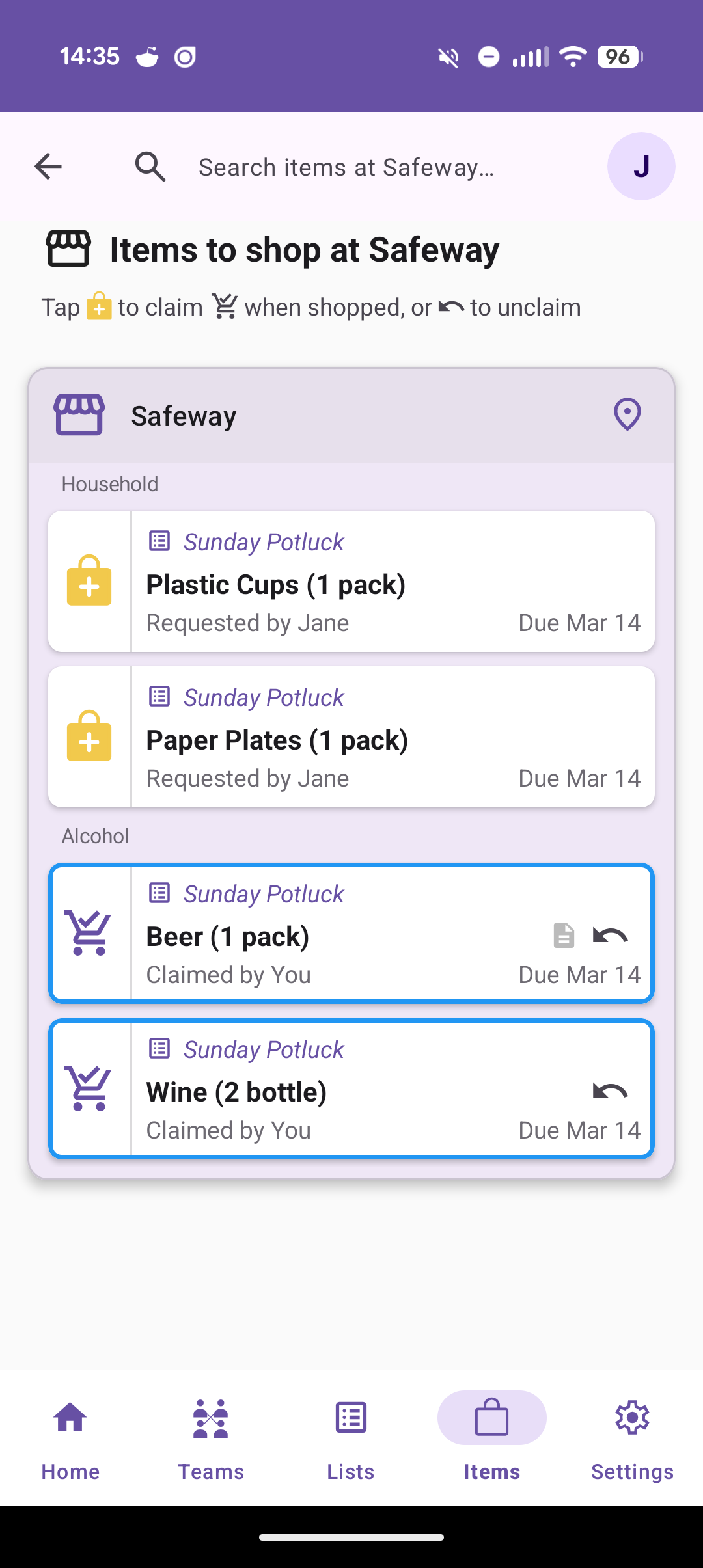Open your profile avatar marked J
This screenshot has height=1568, width=703.
coord(641,166)
